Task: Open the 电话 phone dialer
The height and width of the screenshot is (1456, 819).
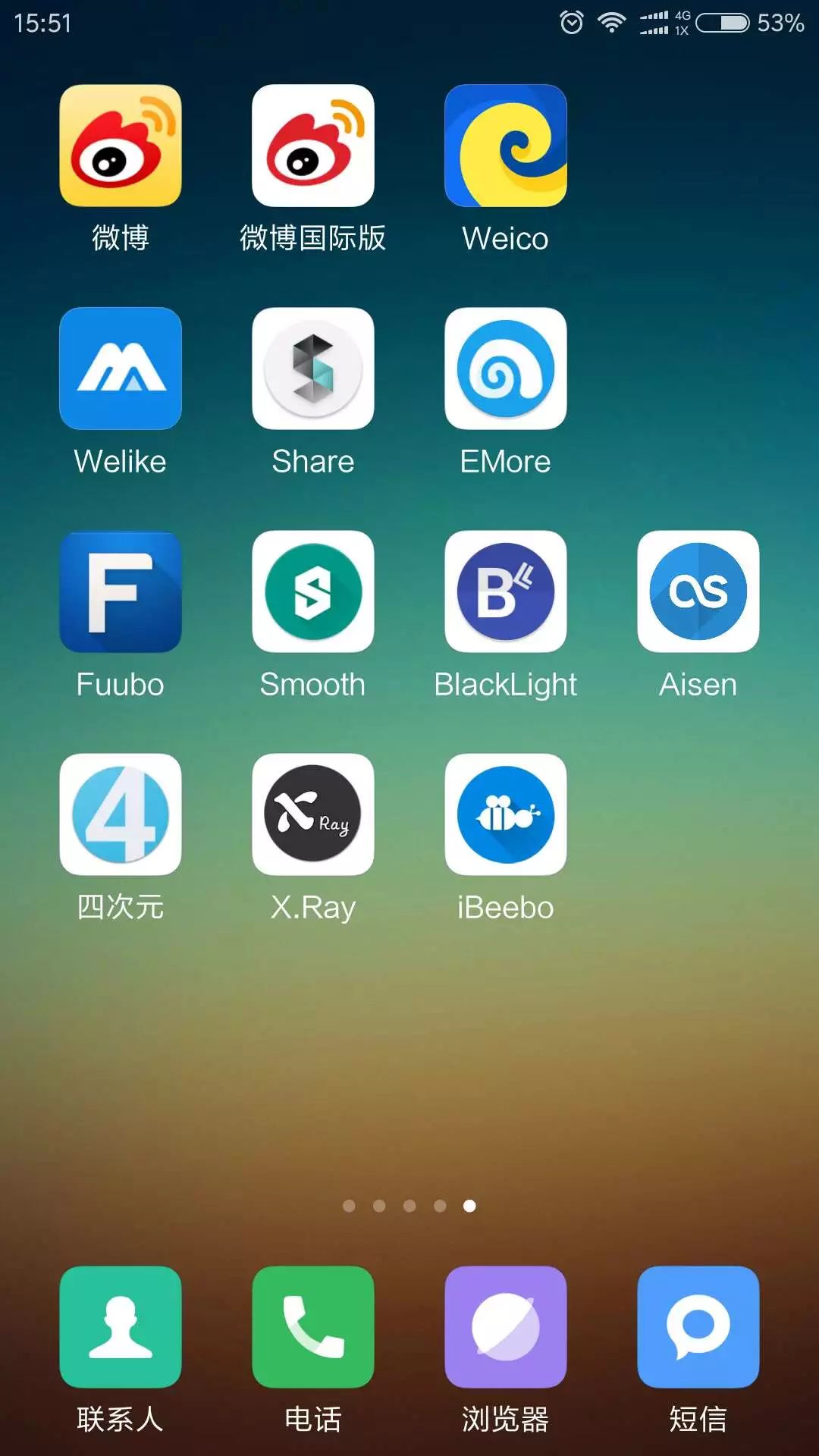Action: click(313, 1327)
